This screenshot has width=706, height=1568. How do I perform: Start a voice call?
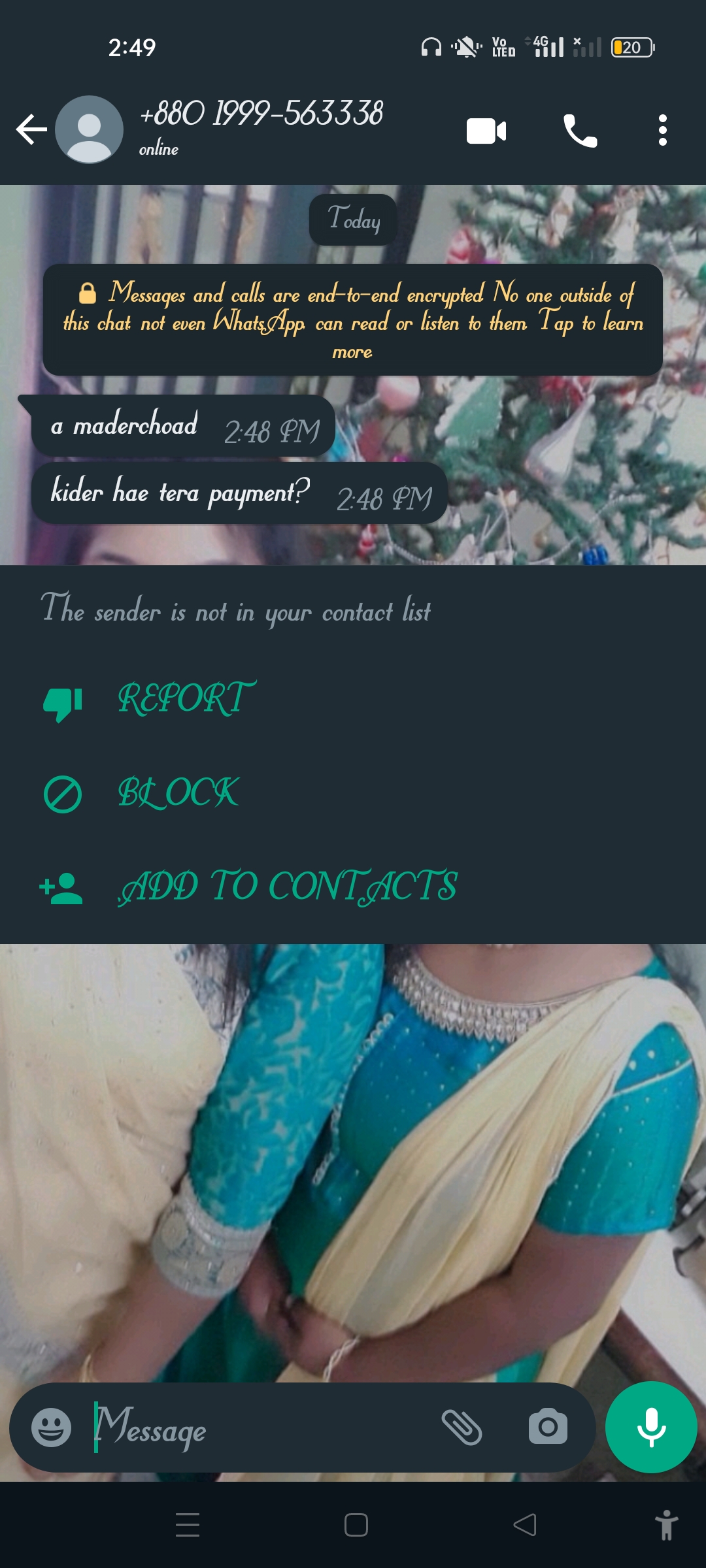[x=580, y=131]
